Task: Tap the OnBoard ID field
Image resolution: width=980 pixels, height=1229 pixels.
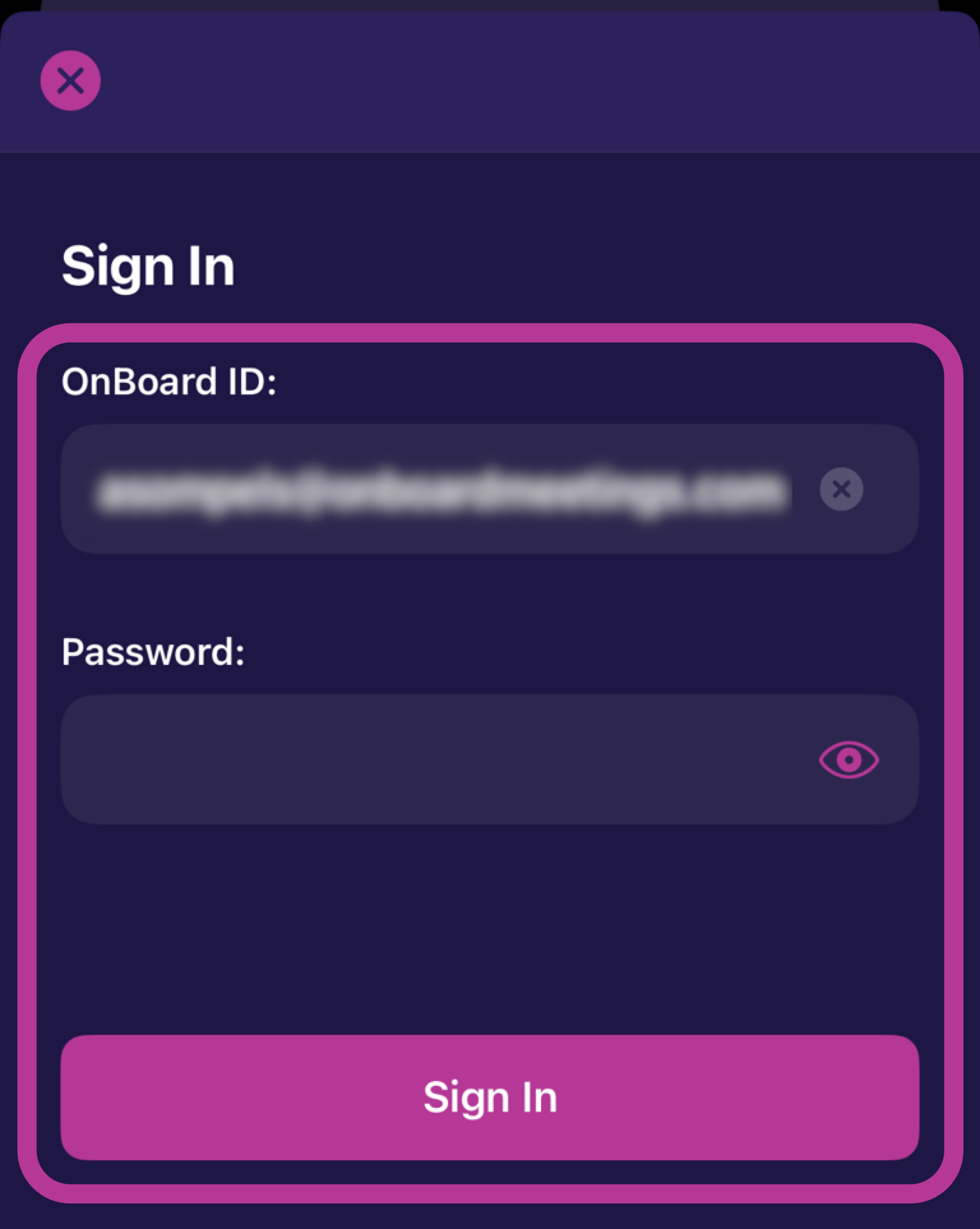Action: click(x=440, y=489)
